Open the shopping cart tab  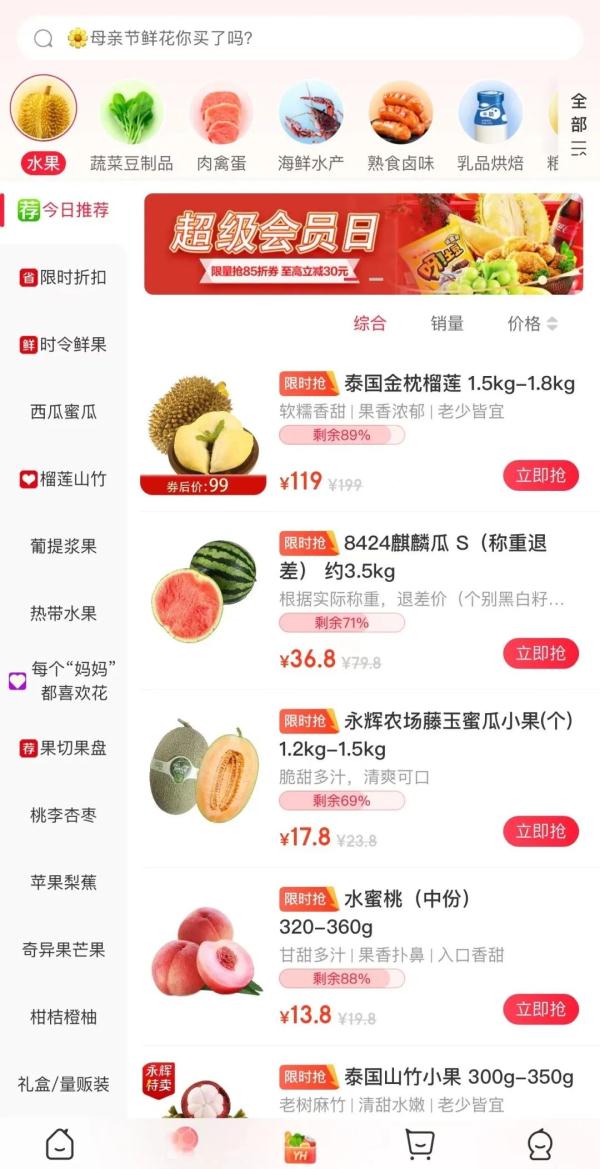419,1143
